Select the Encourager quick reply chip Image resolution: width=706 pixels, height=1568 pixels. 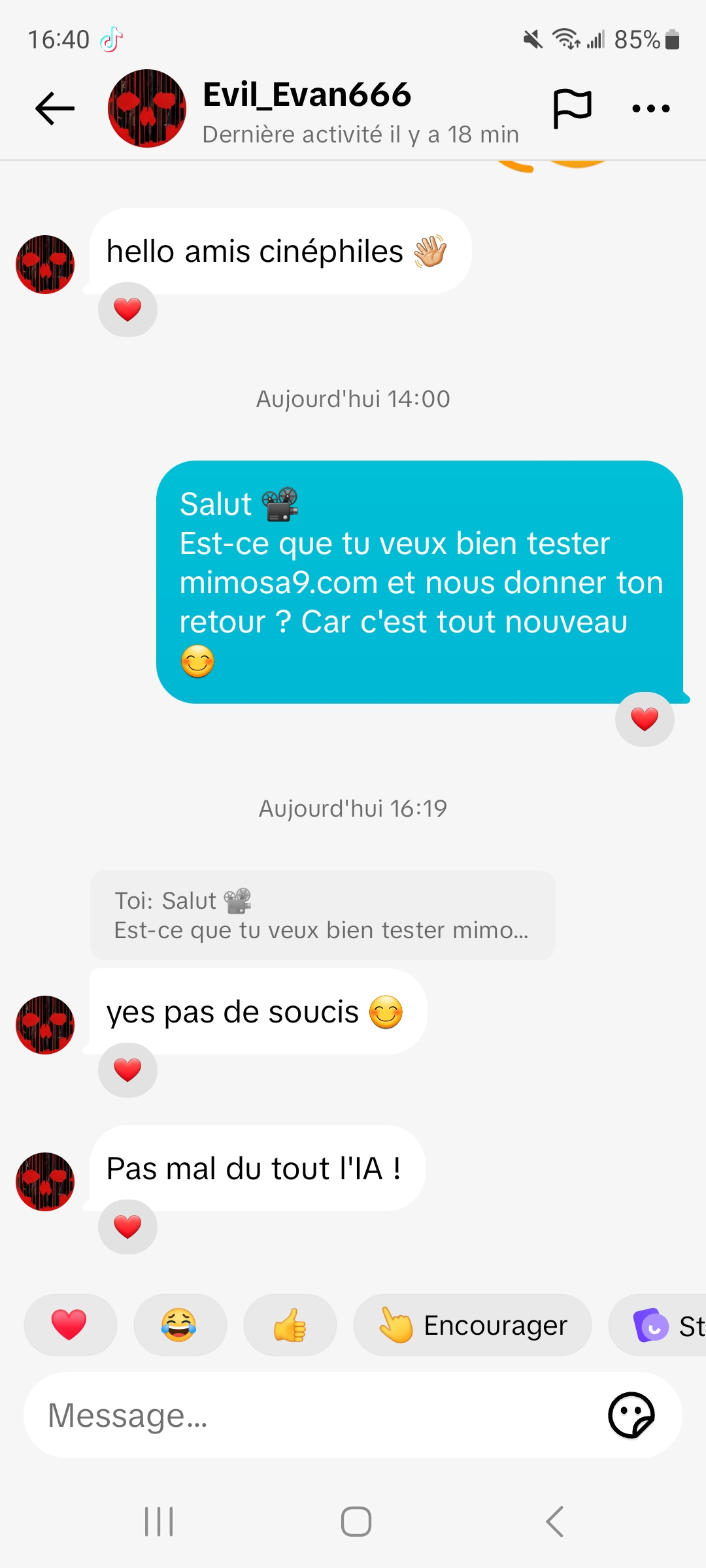pos(472,1325)
